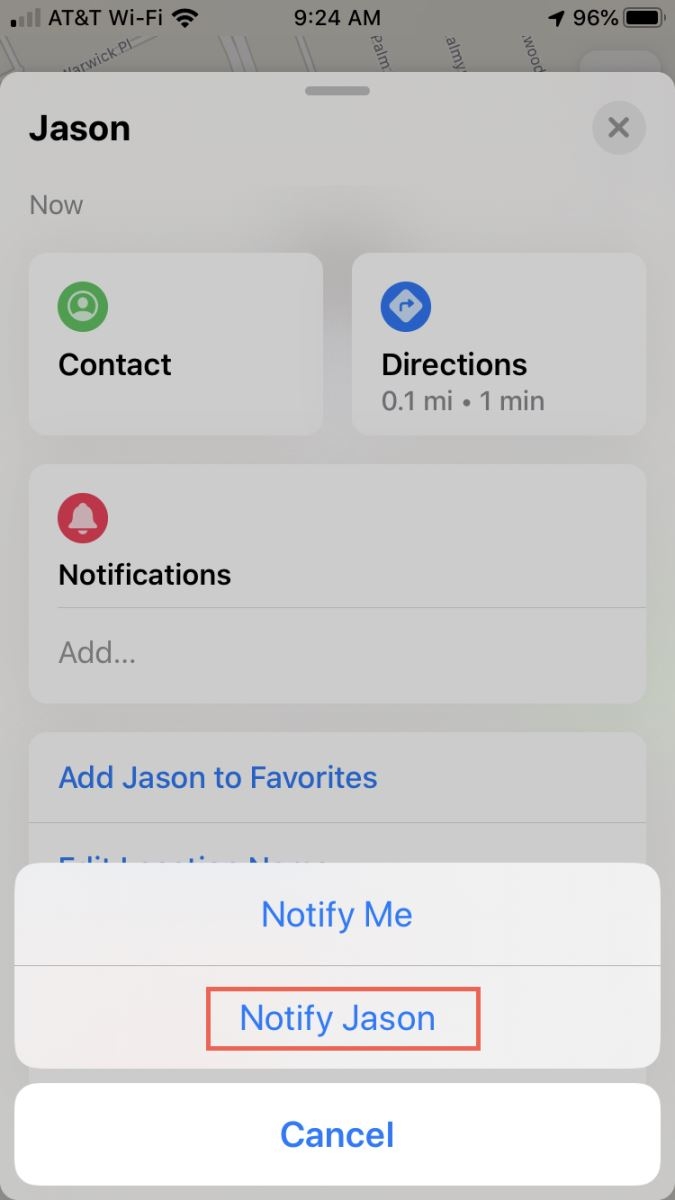Select Notify Jason option
The height and width of the screenshot is (1200, 675).
[x=337, y=1018]
